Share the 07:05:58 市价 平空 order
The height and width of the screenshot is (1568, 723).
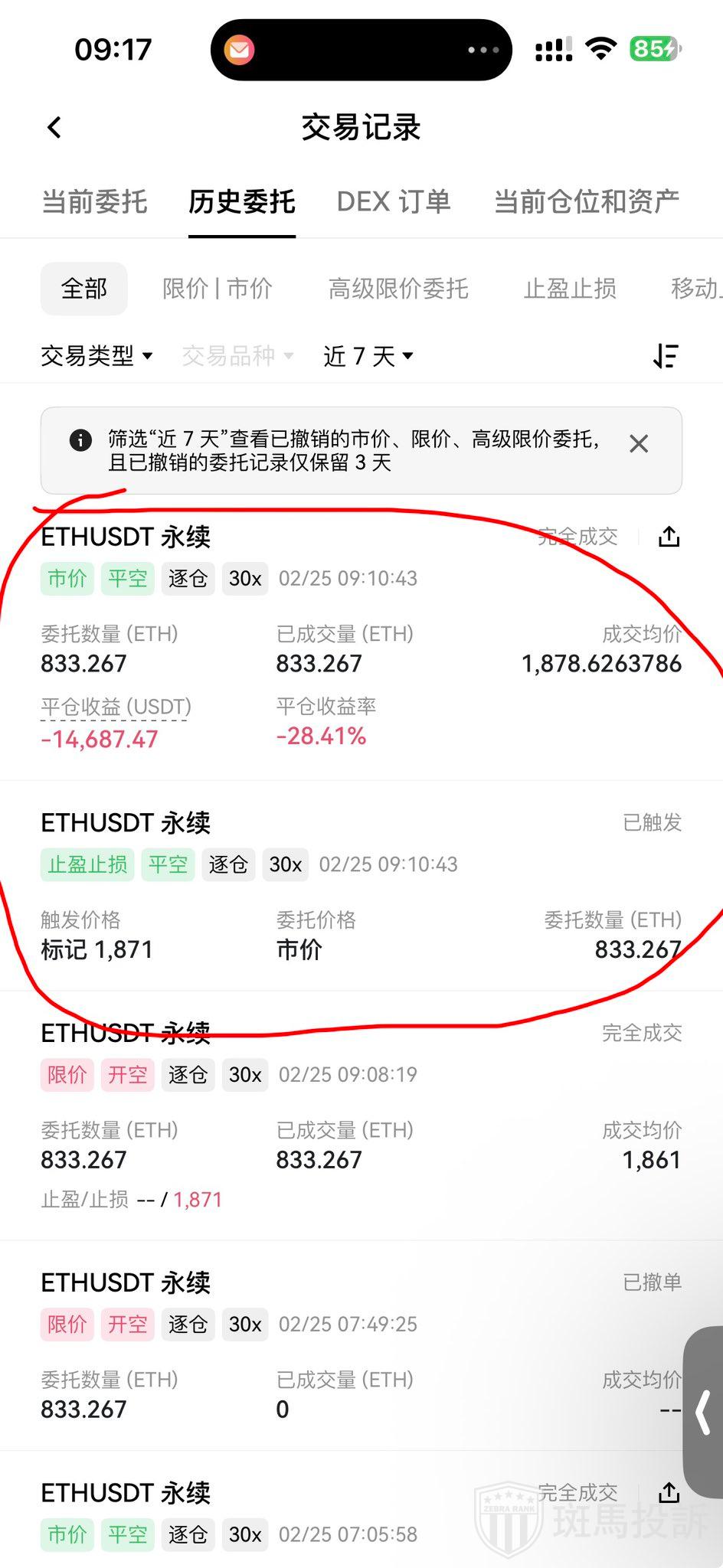pyautogui.click(x=669, y=1493)
